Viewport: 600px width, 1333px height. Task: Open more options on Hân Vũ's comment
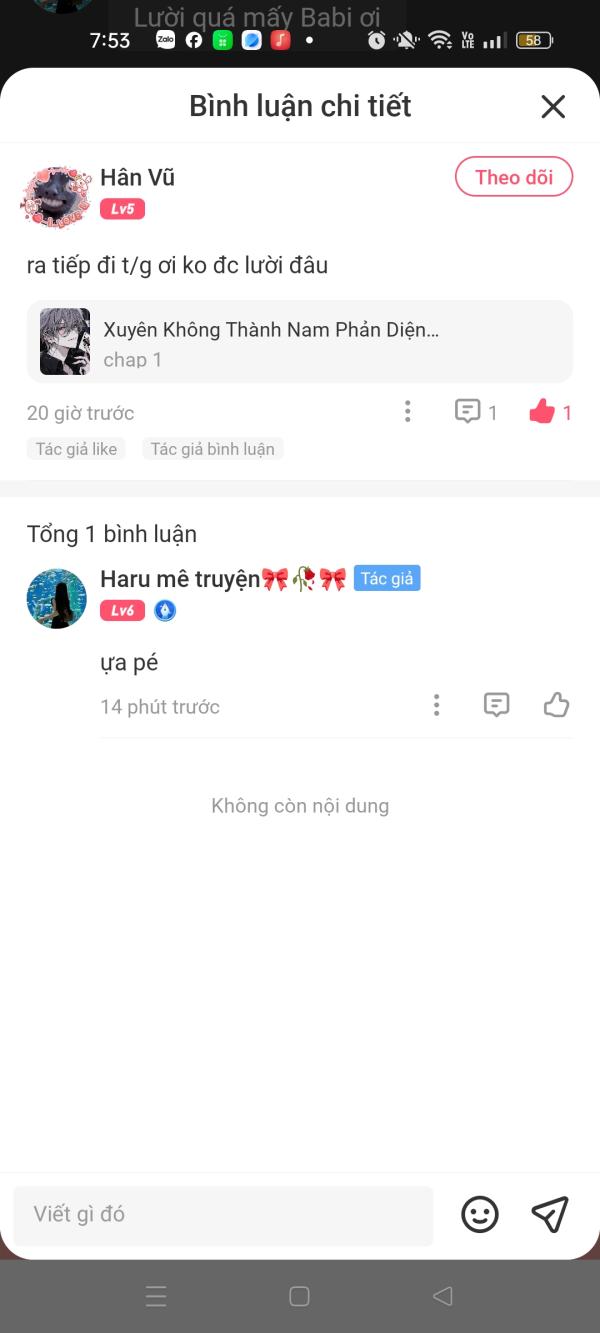[407, 412]
